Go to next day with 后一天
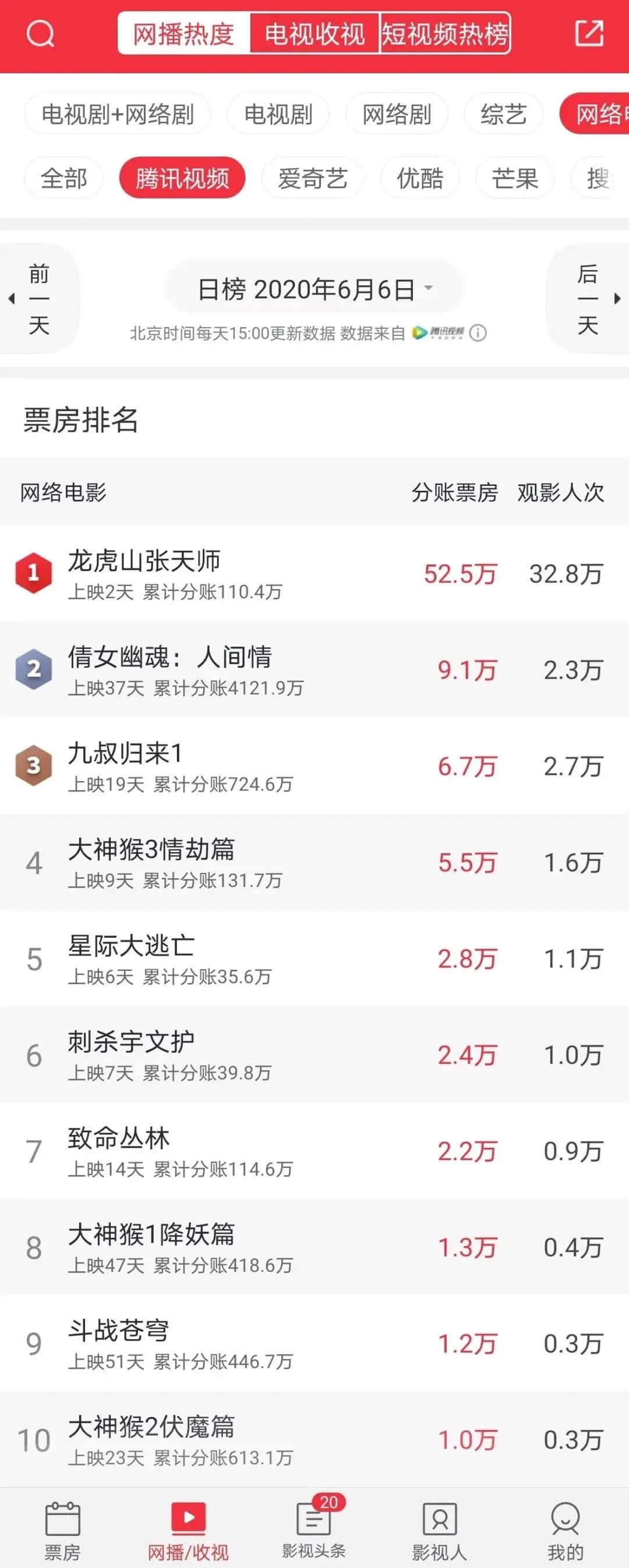Screen dimensions: 629x1568 (589, 299)
